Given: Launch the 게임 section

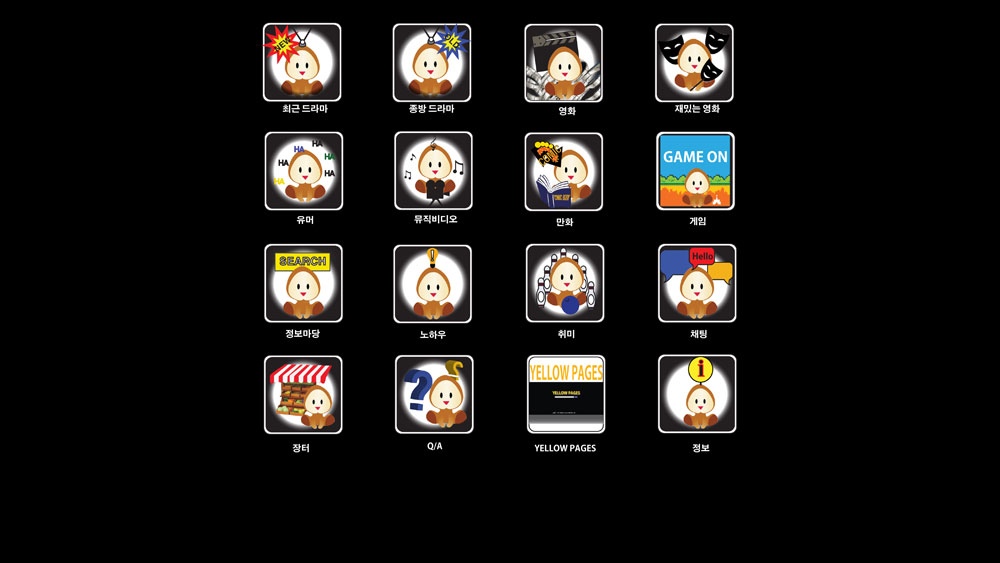Looking at the screenshot, I should tap(695, 171).
